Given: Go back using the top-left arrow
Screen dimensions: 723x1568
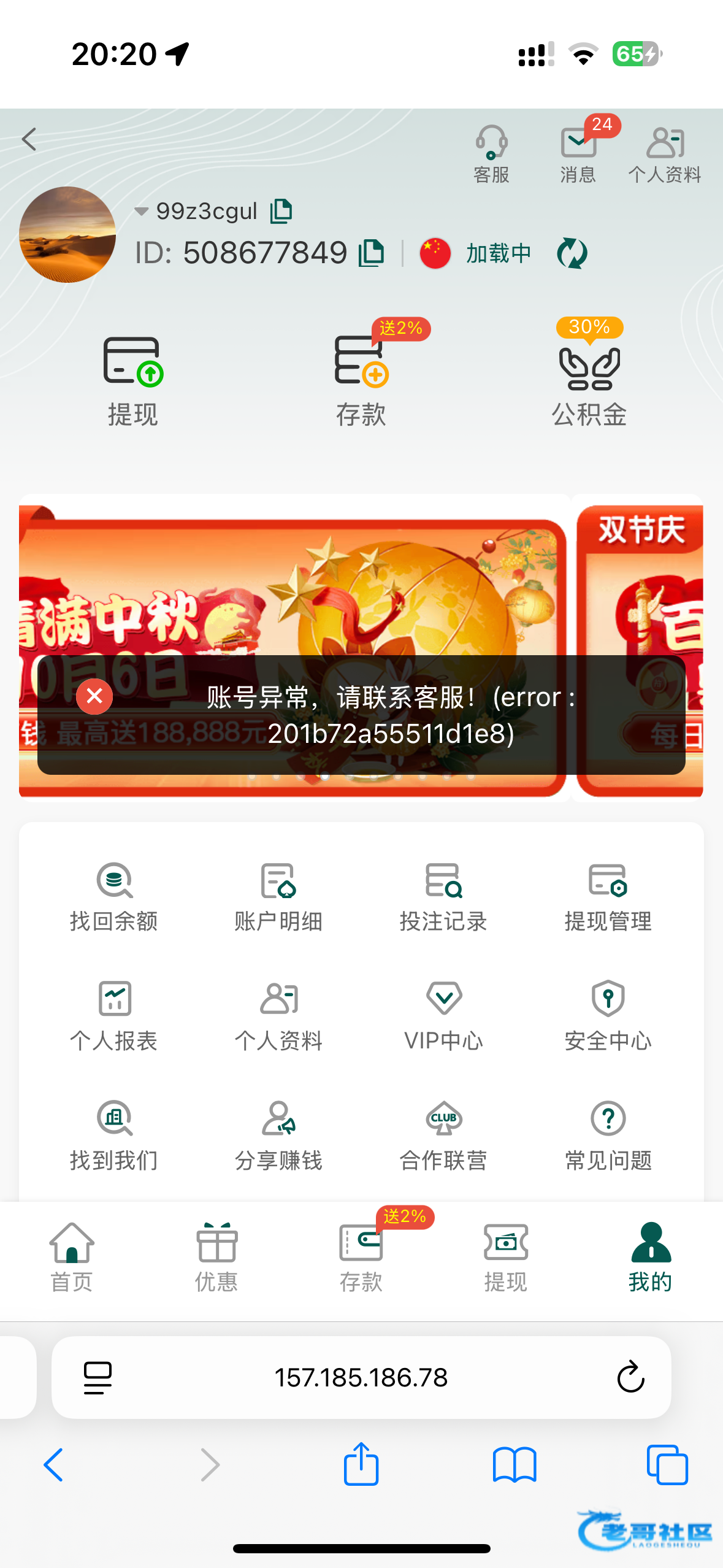Looking at the screenshot, I should point(29,140).
